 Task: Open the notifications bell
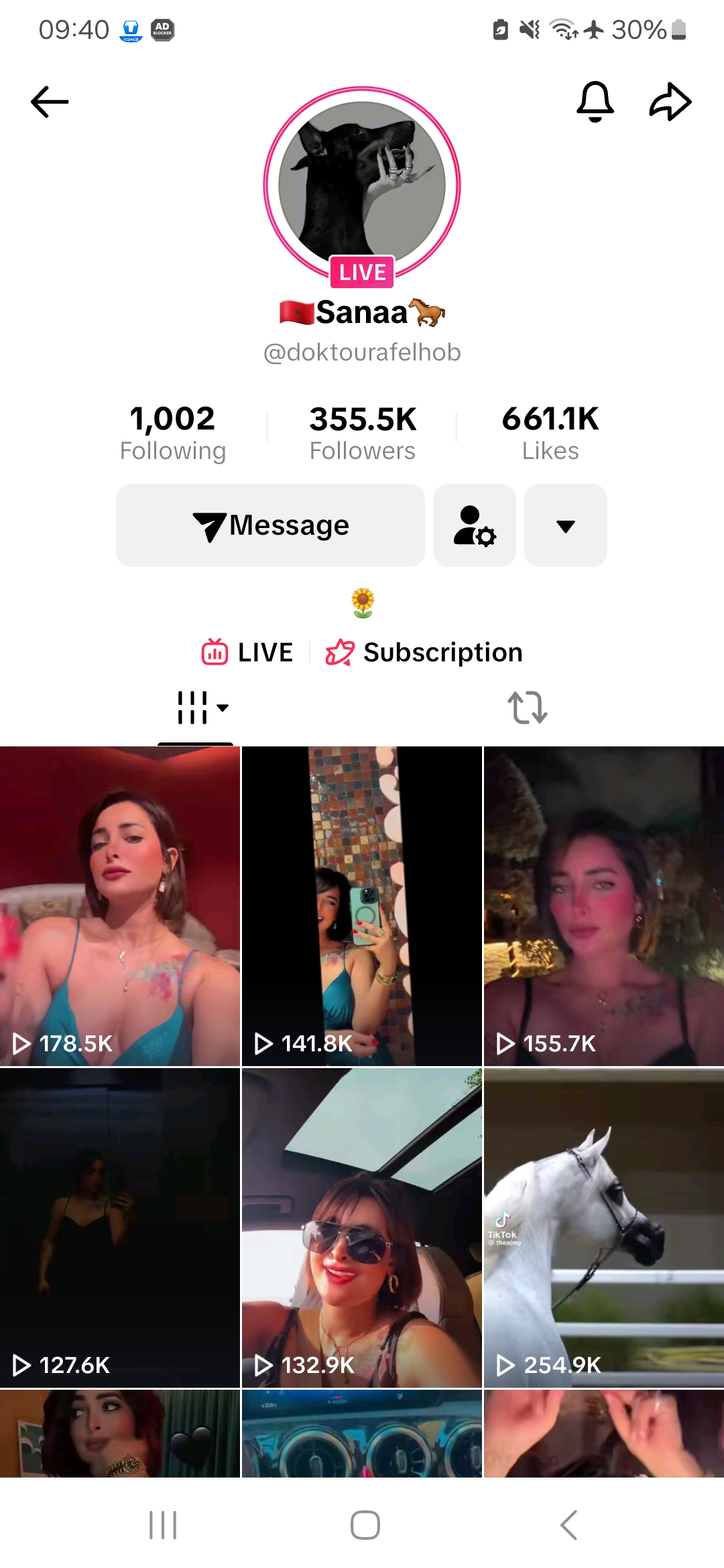pyautogui.click(x=595, y=102)
